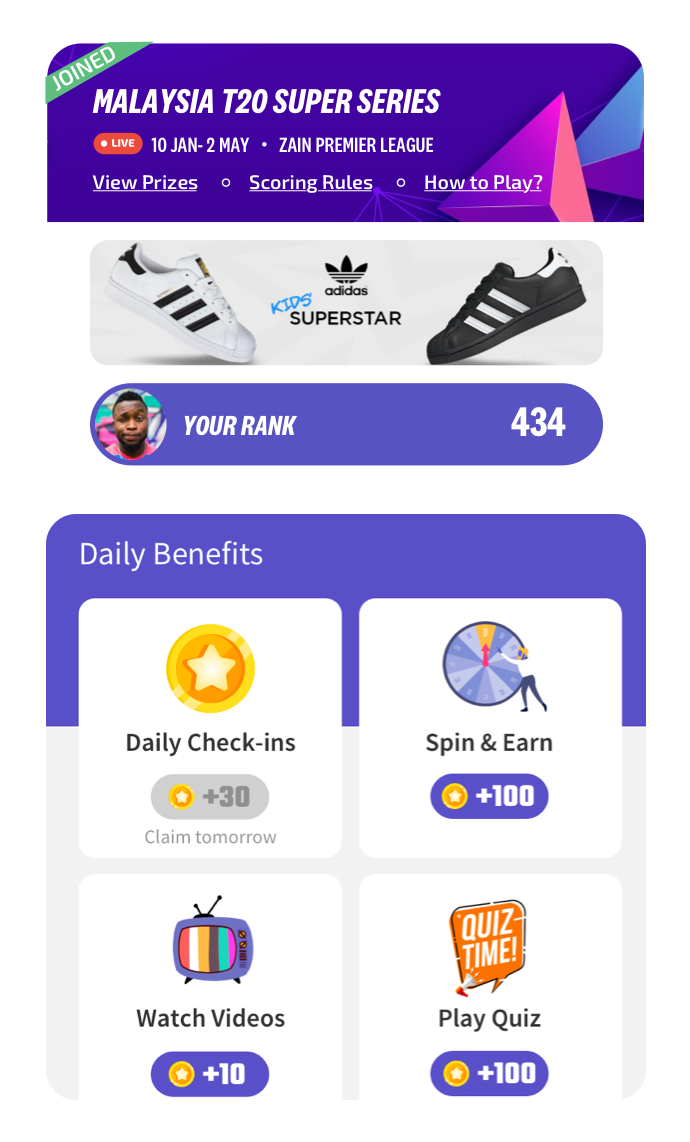This screenshot has width=690, height=1142.
Task: Open the Adidas Kids Superstar banner
Action: pos(346,302)
